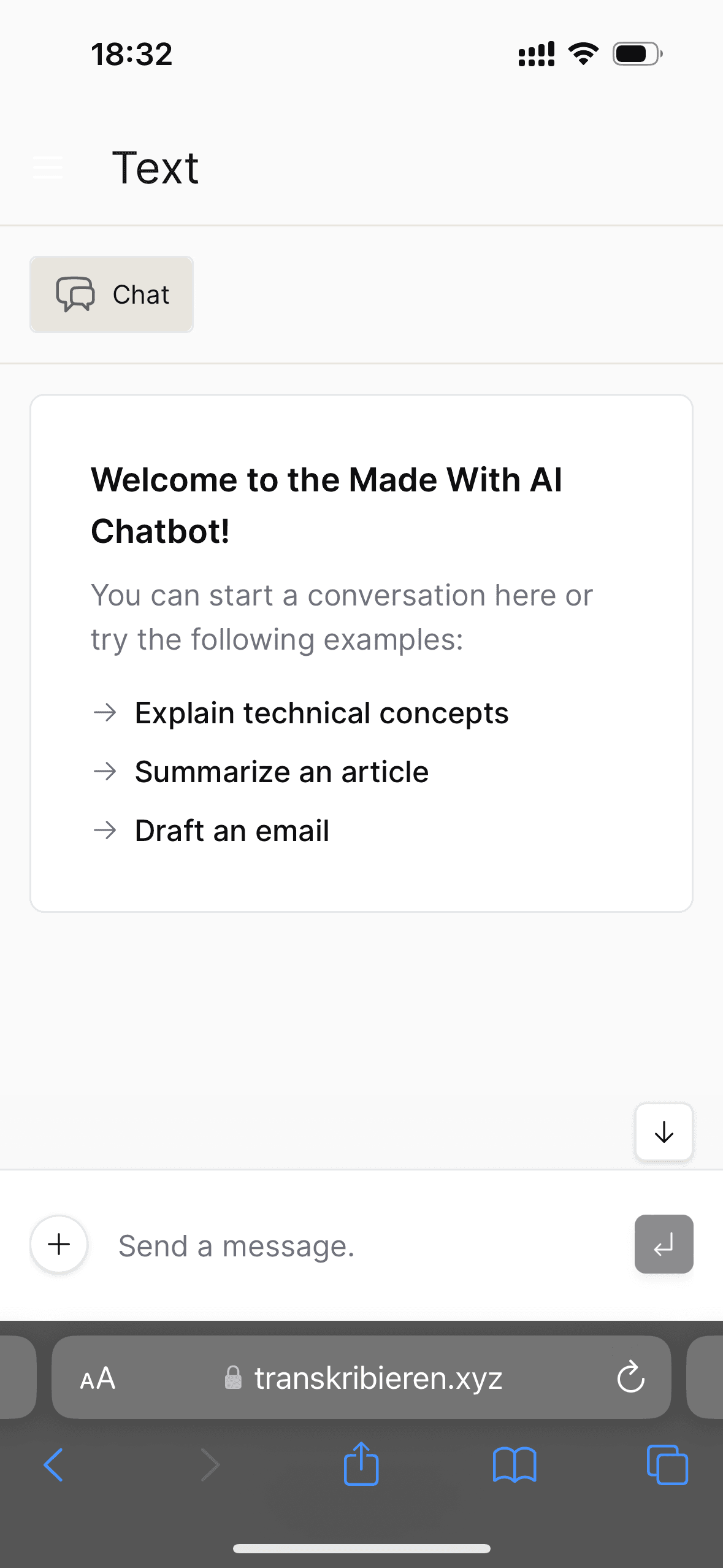Screen dimensions: 723x1568
Task: Open Safari's AA reader options
Action: click(x=98, y=1378)
